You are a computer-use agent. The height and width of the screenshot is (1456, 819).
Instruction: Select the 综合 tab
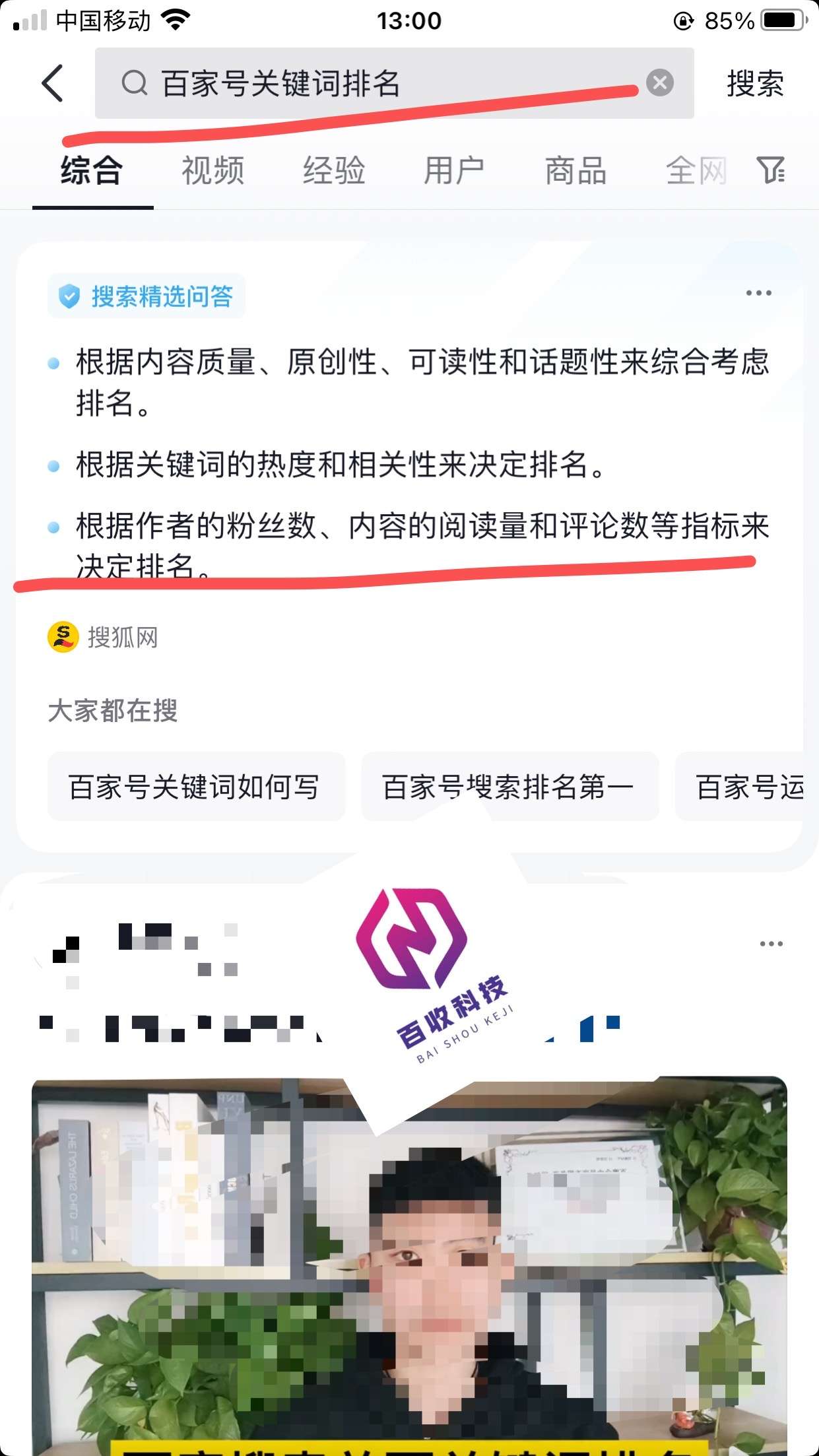92,171
